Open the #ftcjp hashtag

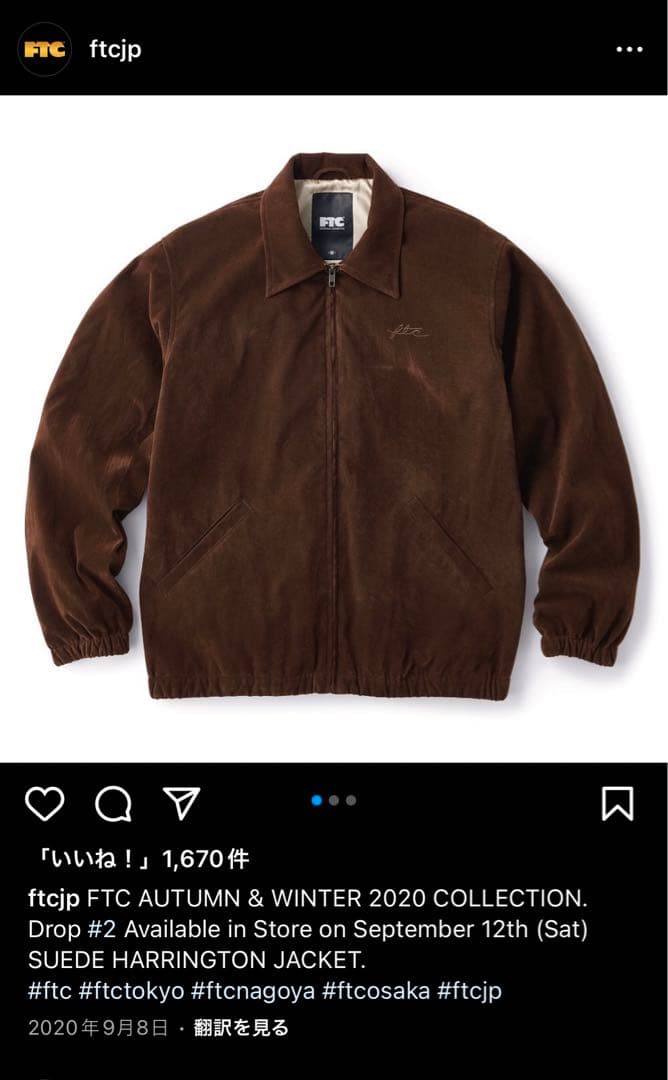(x=469, y=991)
